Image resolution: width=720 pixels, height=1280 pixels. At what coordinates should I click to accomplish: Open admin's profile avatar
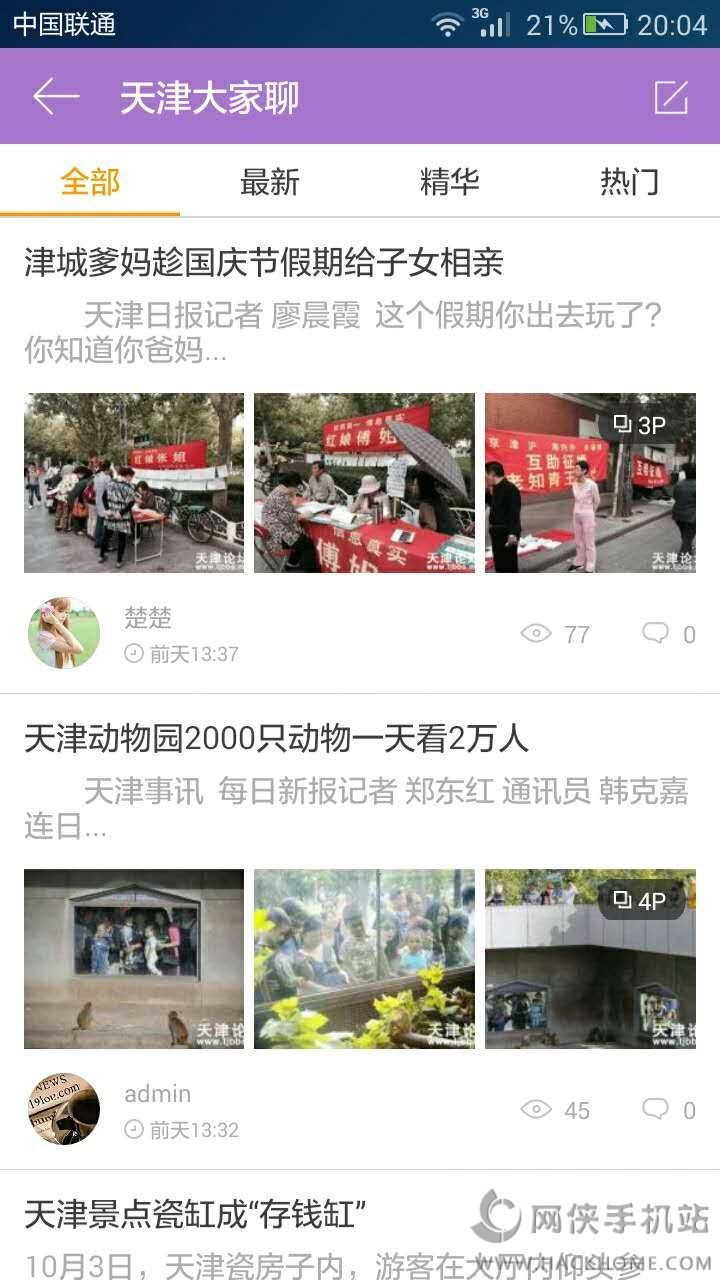click(x=64, y=1109)
